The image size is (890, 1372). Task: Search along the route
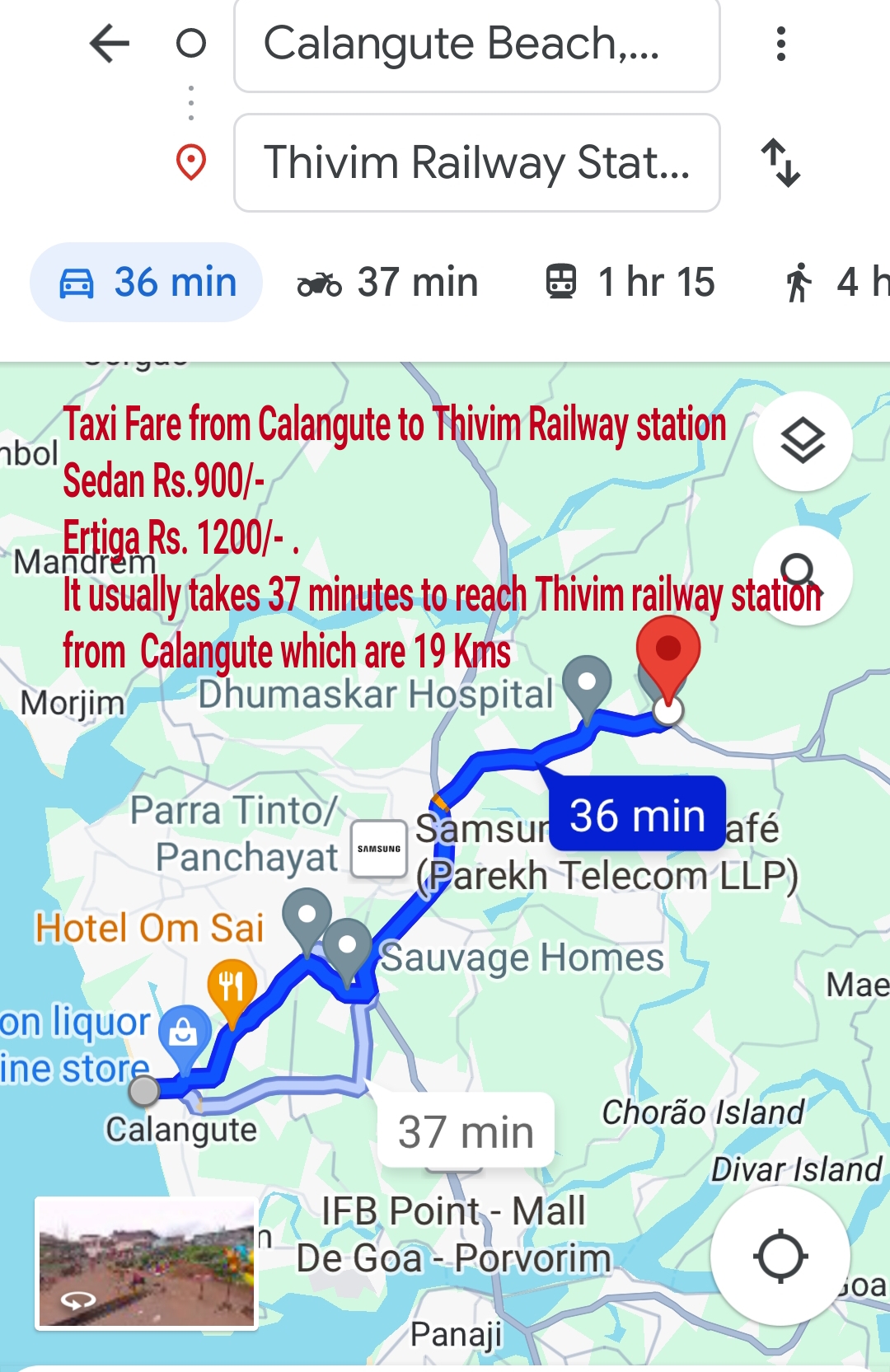click(802, 574)
